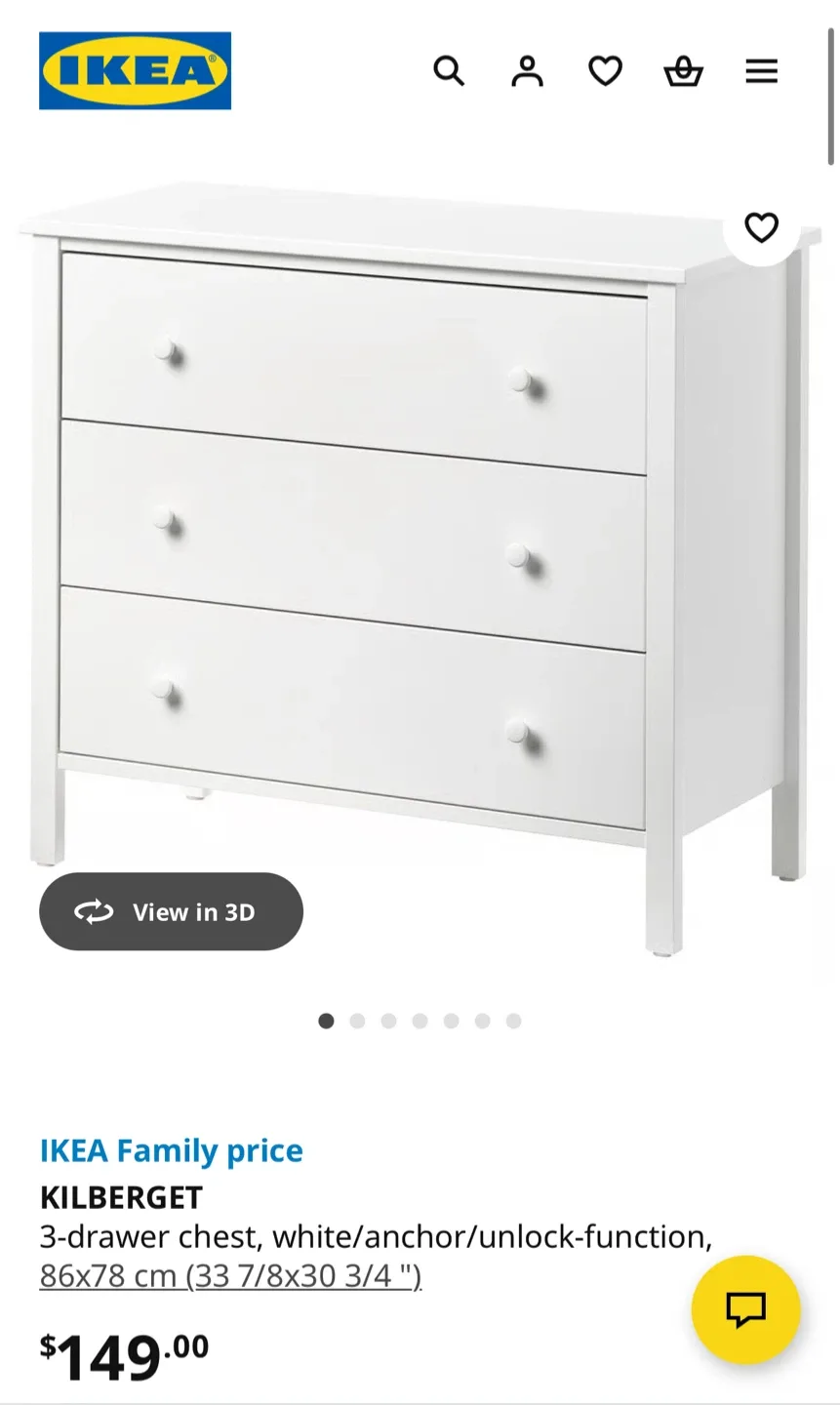
Task: Select the first carousel dot
Action: point(327,1021)
